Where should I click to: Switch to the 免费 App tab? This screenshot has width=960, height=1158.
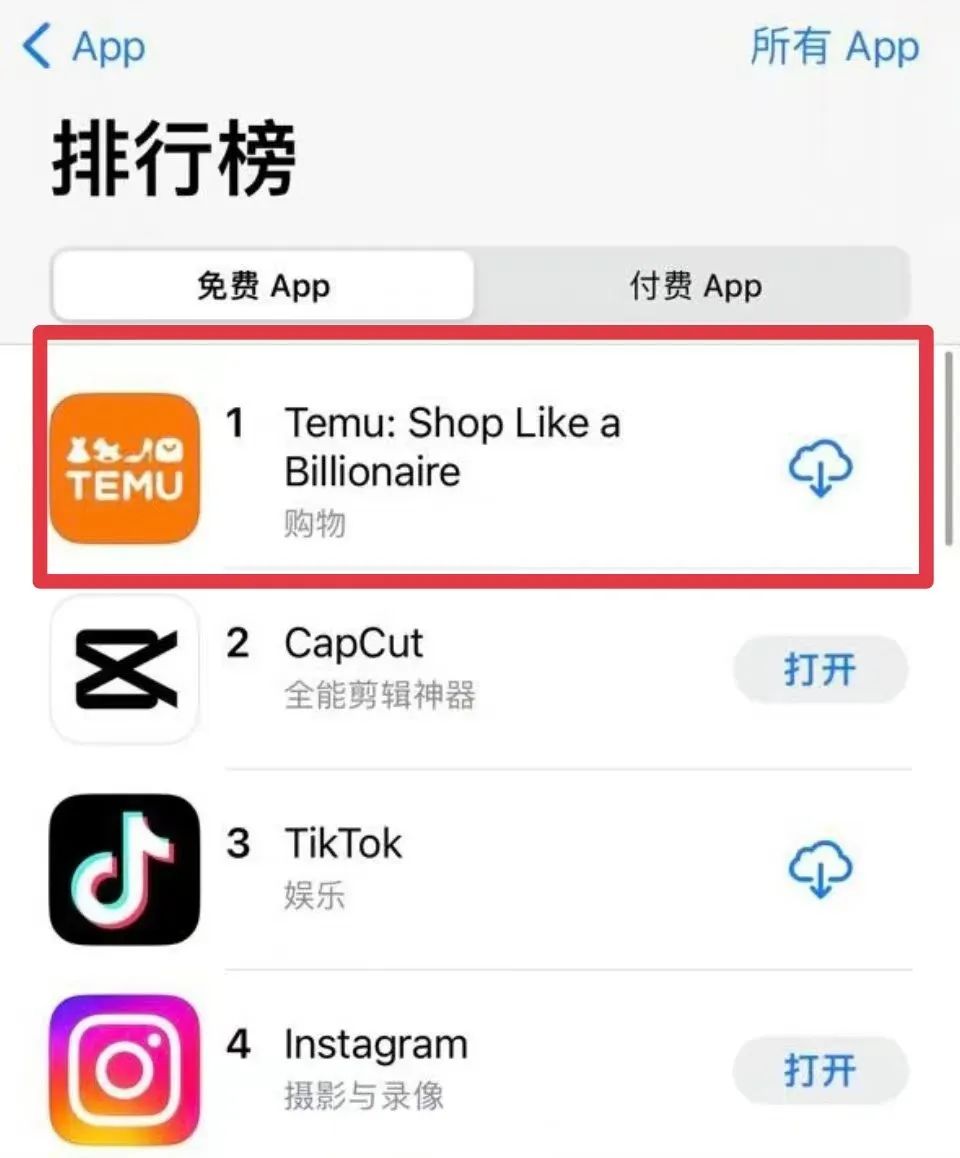click(x=263, y=286)
